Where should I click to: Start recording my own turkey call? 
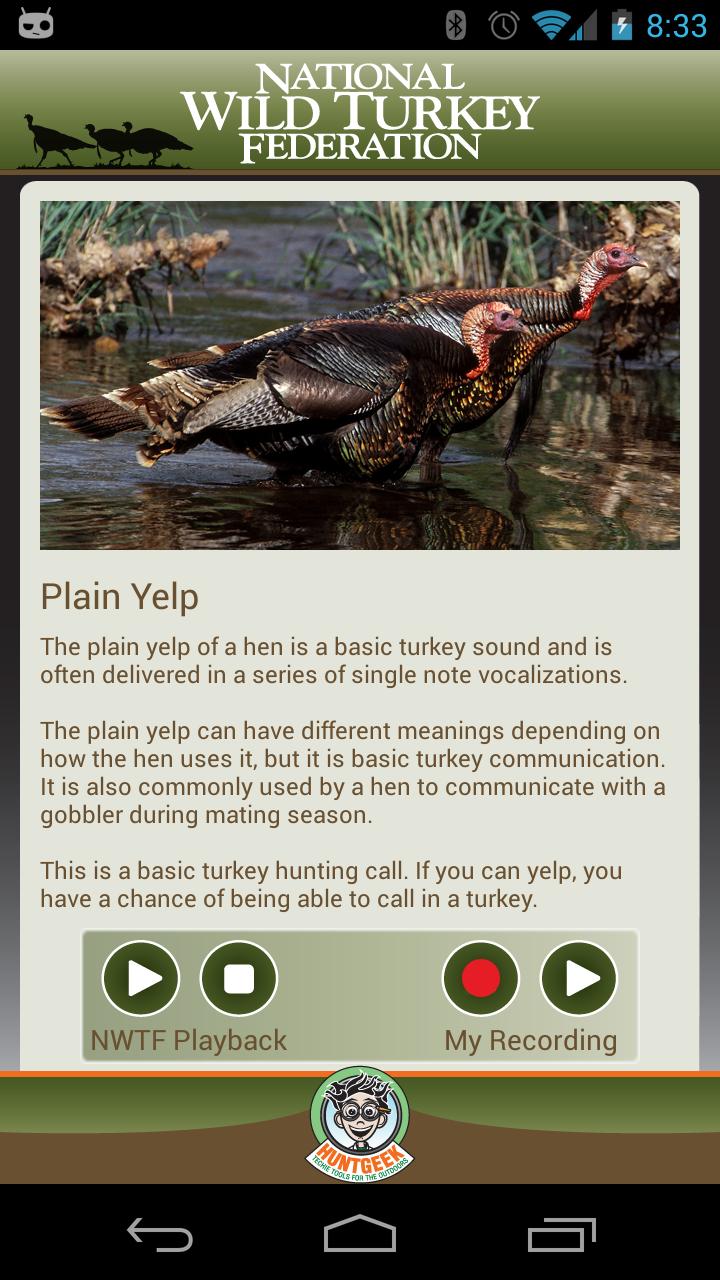(x=480, y=979)
